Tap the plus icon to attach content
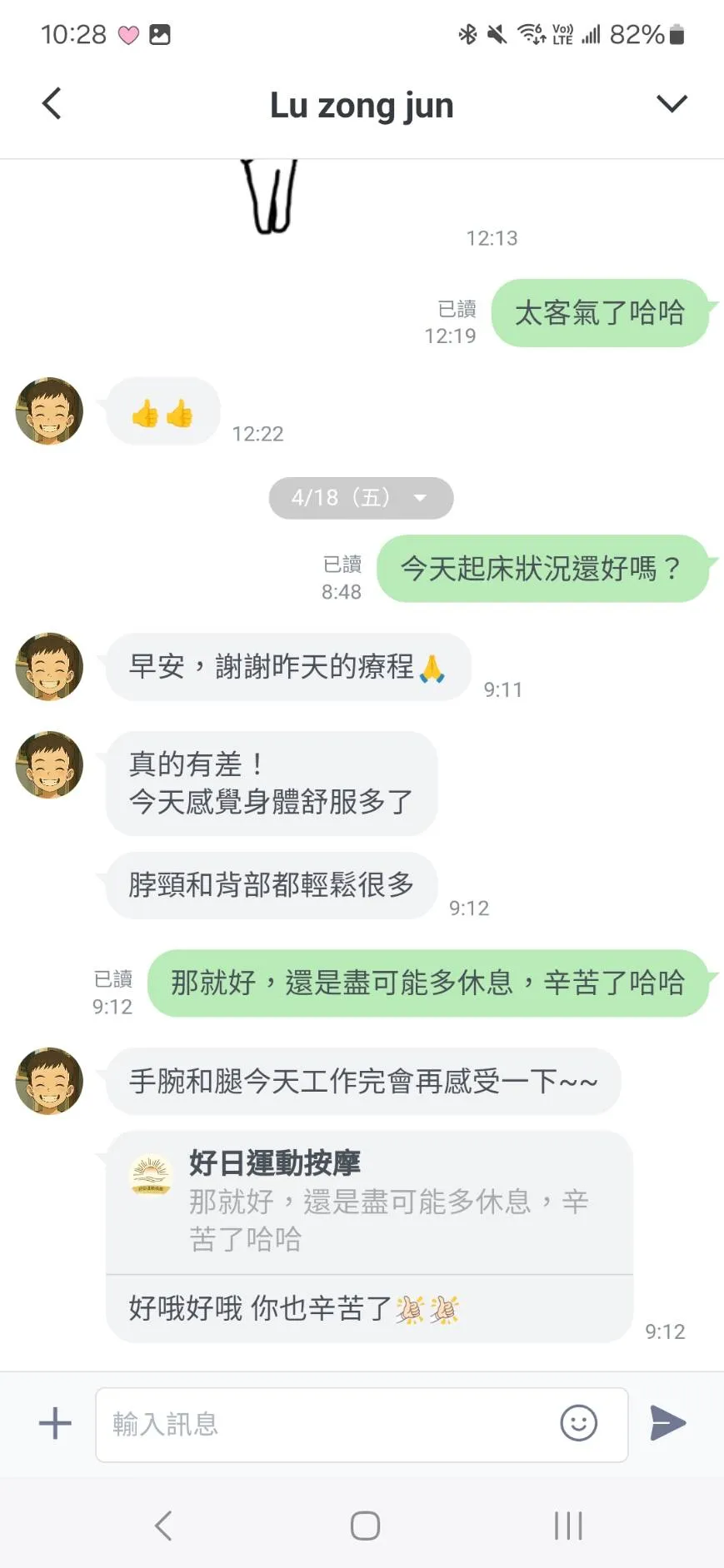724x1568 pixels. tap(55, 1423)
